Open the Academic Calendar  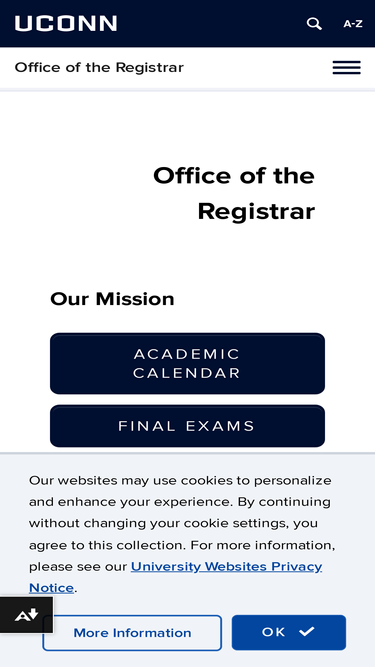(x=188, y=364)
